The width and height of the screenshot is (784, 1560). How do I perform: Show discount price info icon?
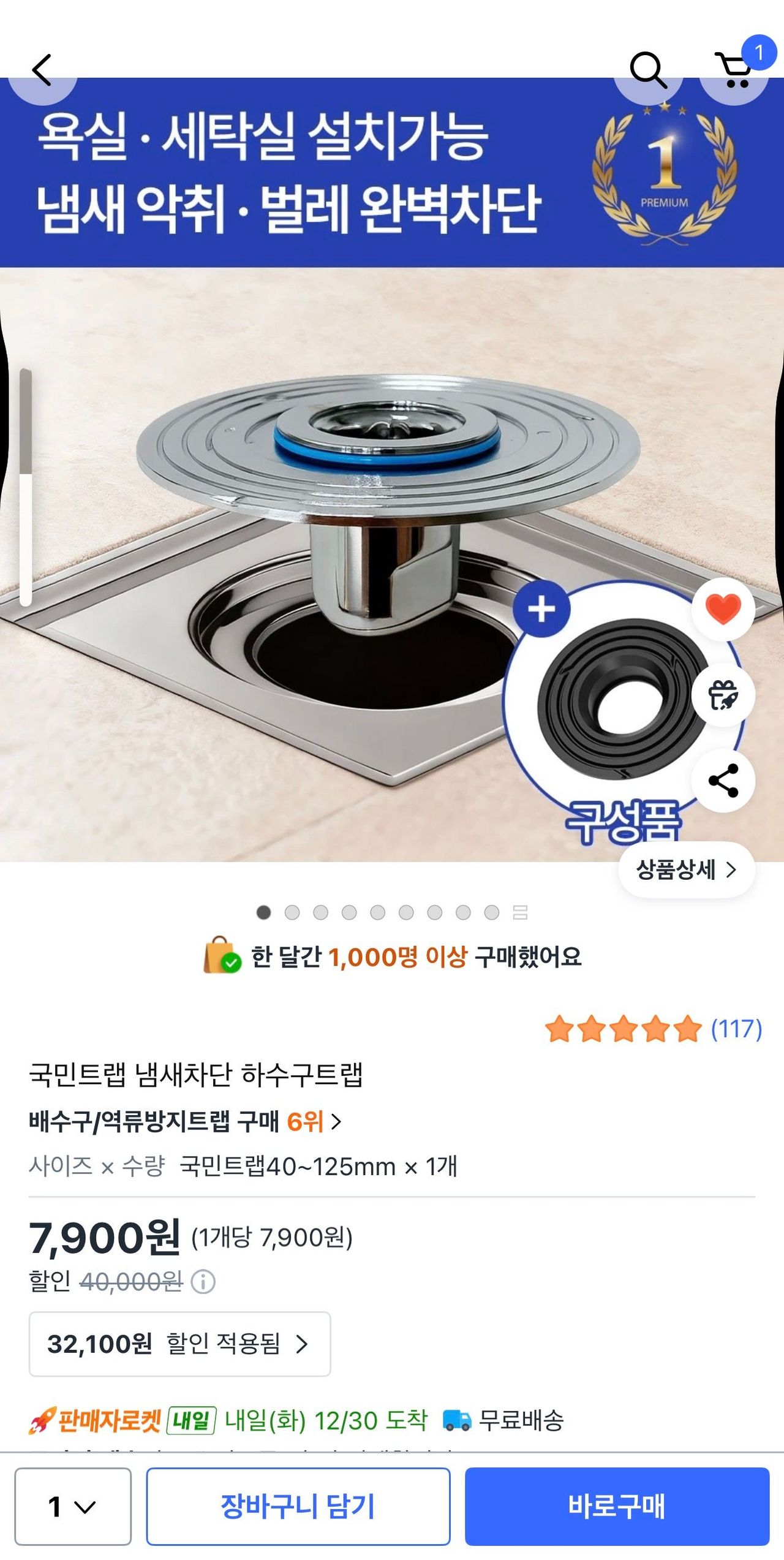click(203, 1281)
